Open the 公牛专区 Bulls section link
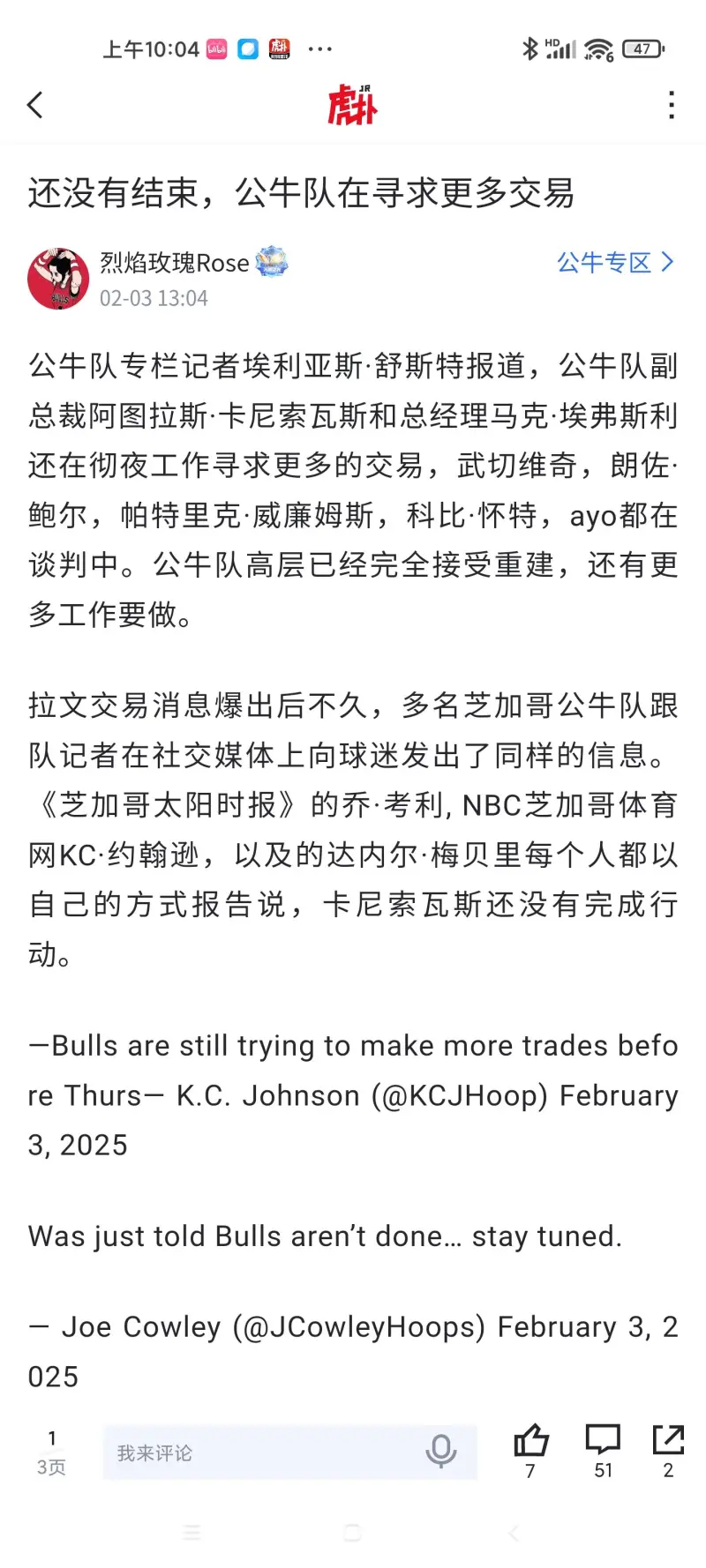The height and width of the screenshot is (1568, 706). (605, 262)
